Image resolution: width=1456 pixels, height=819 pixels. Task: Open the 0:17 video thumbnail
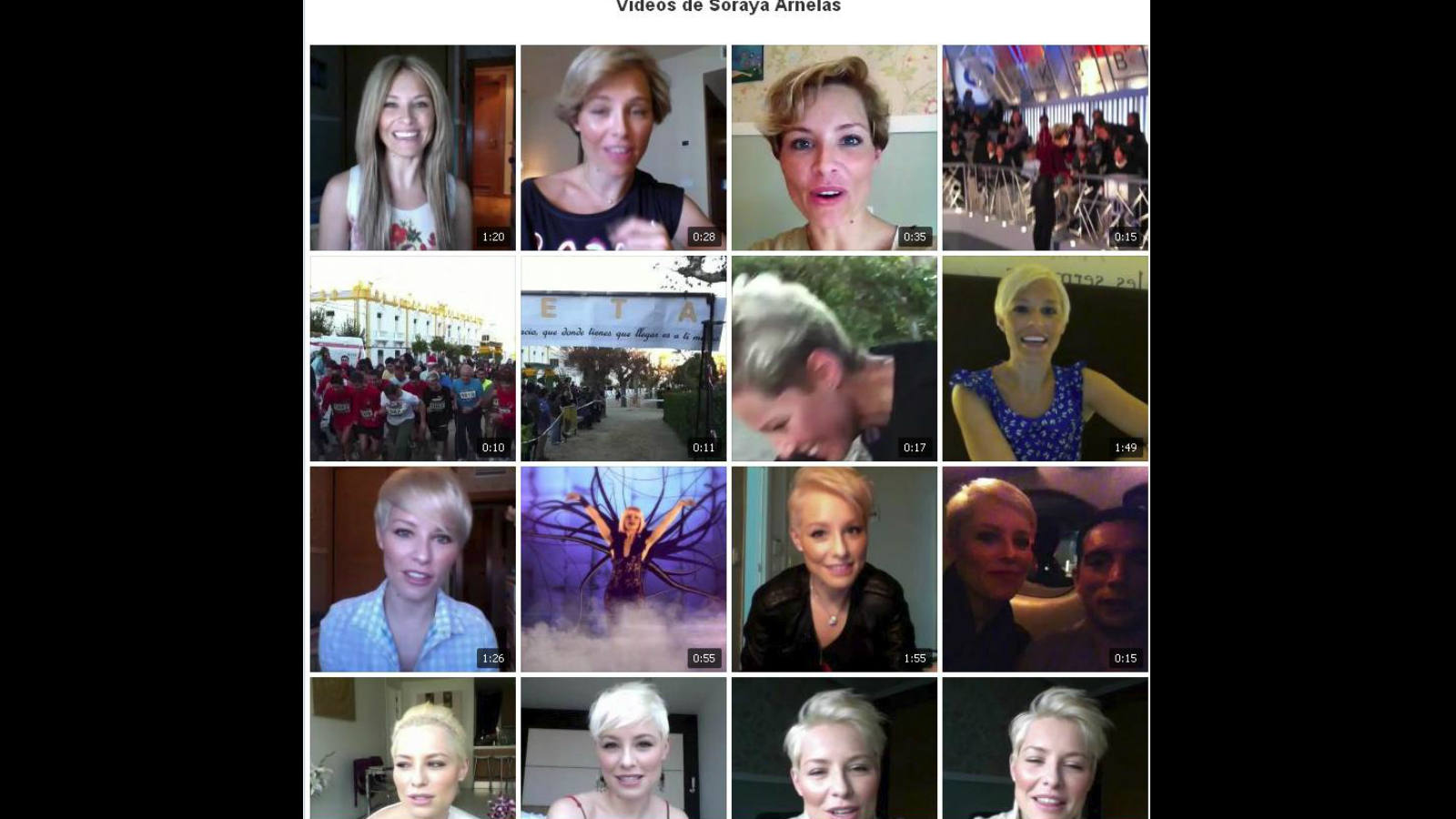pyautogui.click(x=834, y=359)
